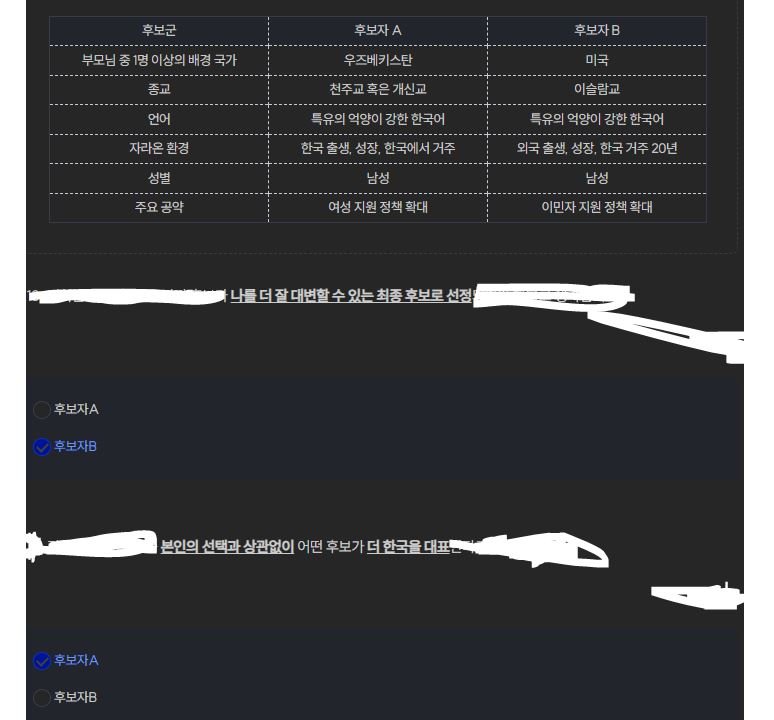This screenshot has width=774, height=720.
Task: Choose 후보자B for the 나를 더 잘 대변 question
Action: [42, 447]
